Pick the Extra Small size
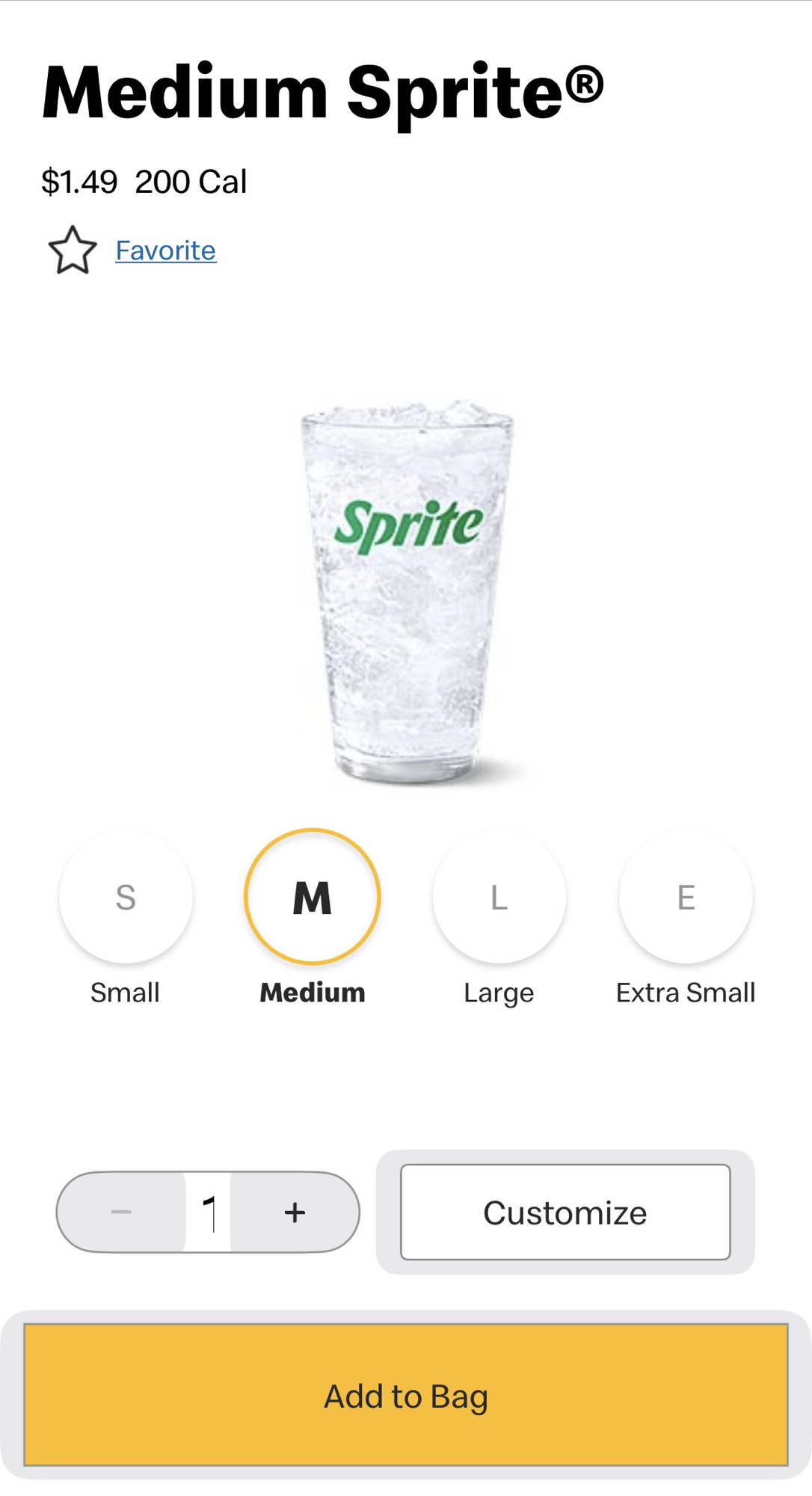The width and height of the screenshot is (812, 1496). [x=686, y=896]
